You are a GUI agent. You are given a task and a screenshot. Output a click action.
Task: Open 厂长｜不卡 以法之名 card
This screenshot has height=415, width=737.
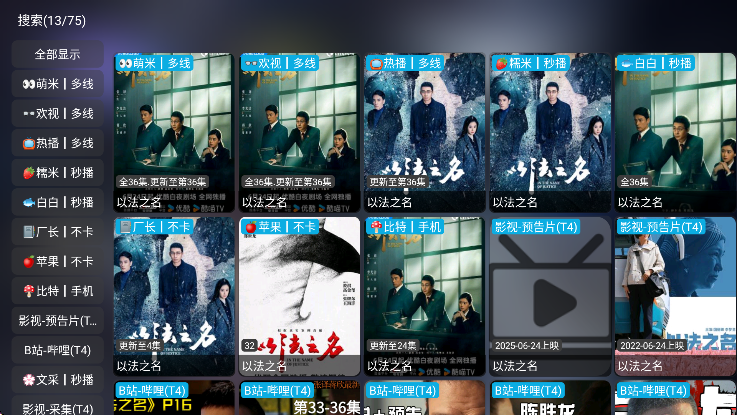coord(174,295)
